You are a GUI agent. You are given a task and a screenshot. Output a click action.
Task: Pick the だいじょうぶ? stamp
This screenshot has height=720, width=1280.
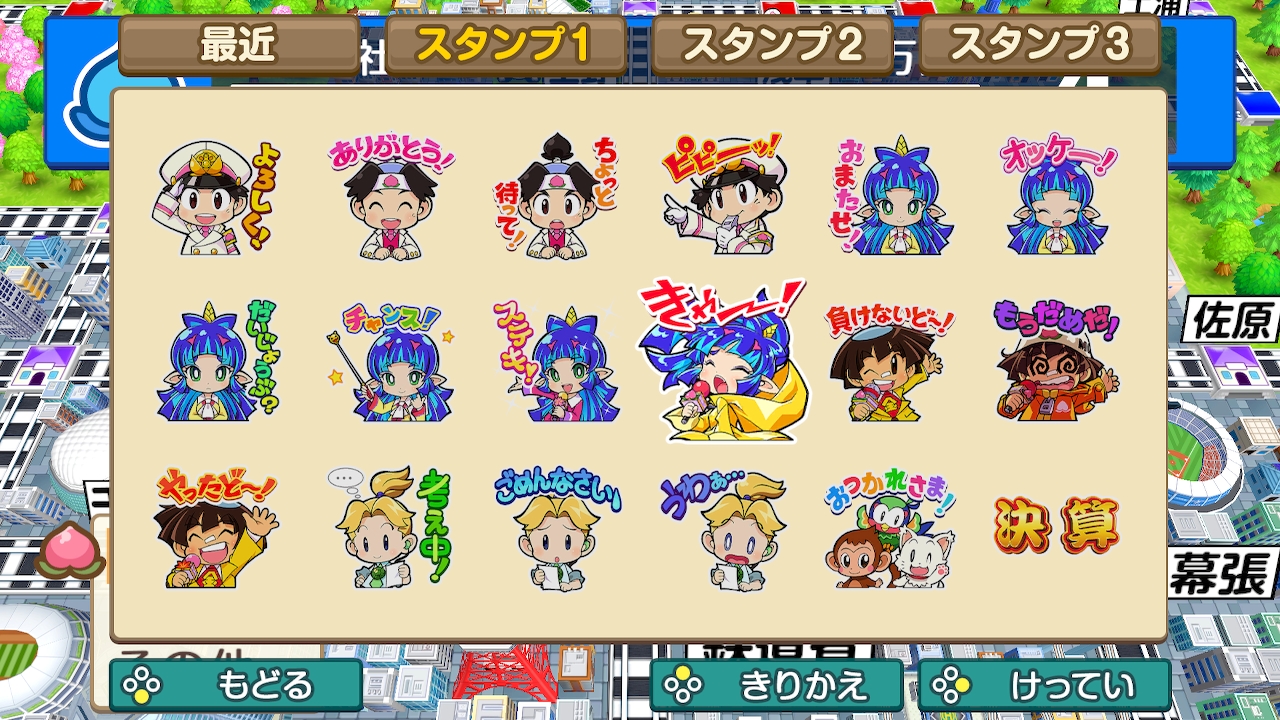(x=216, y=362)
